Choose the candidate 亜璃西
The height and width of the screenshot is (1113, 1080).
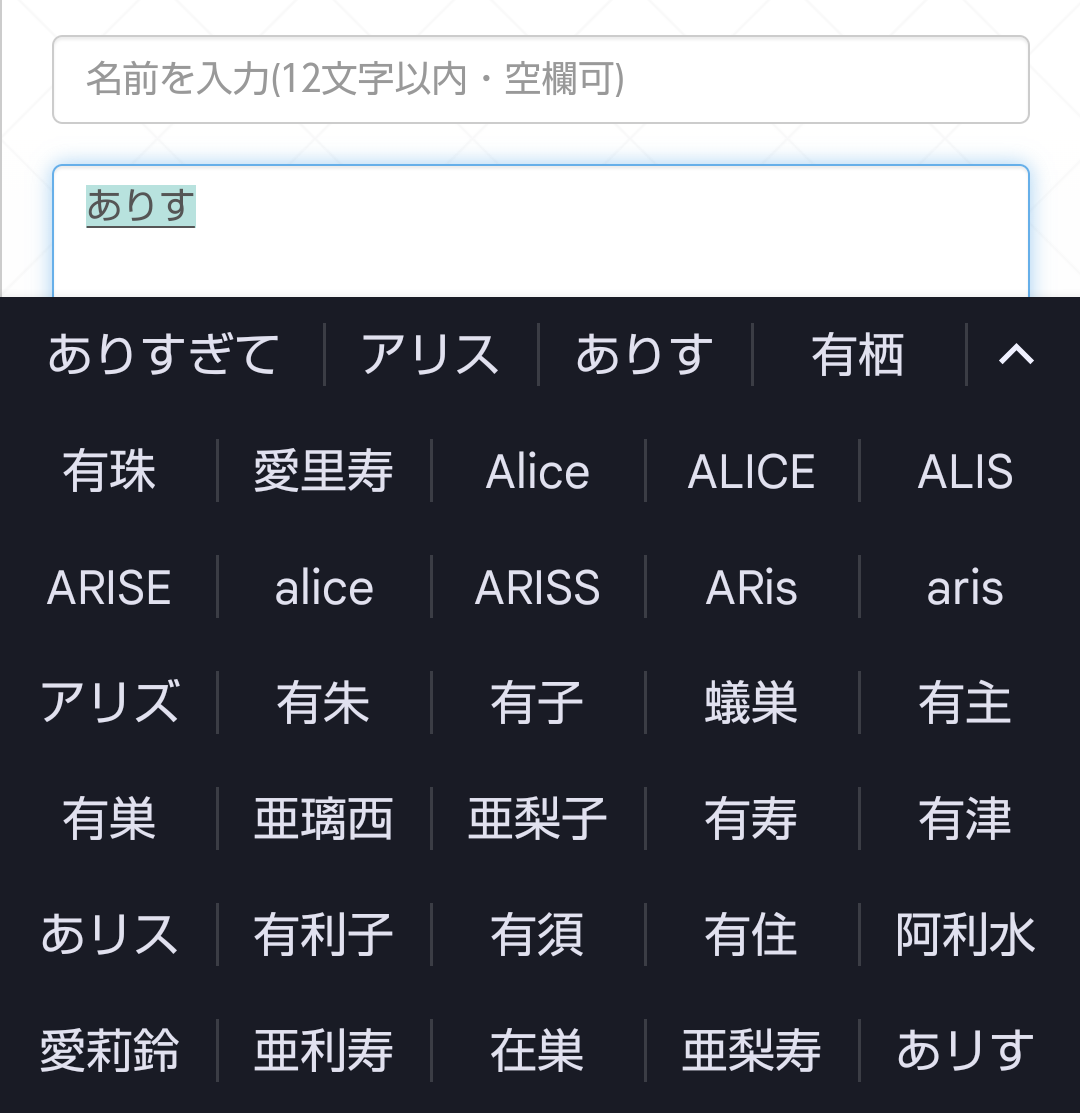(x=323, y=819)
